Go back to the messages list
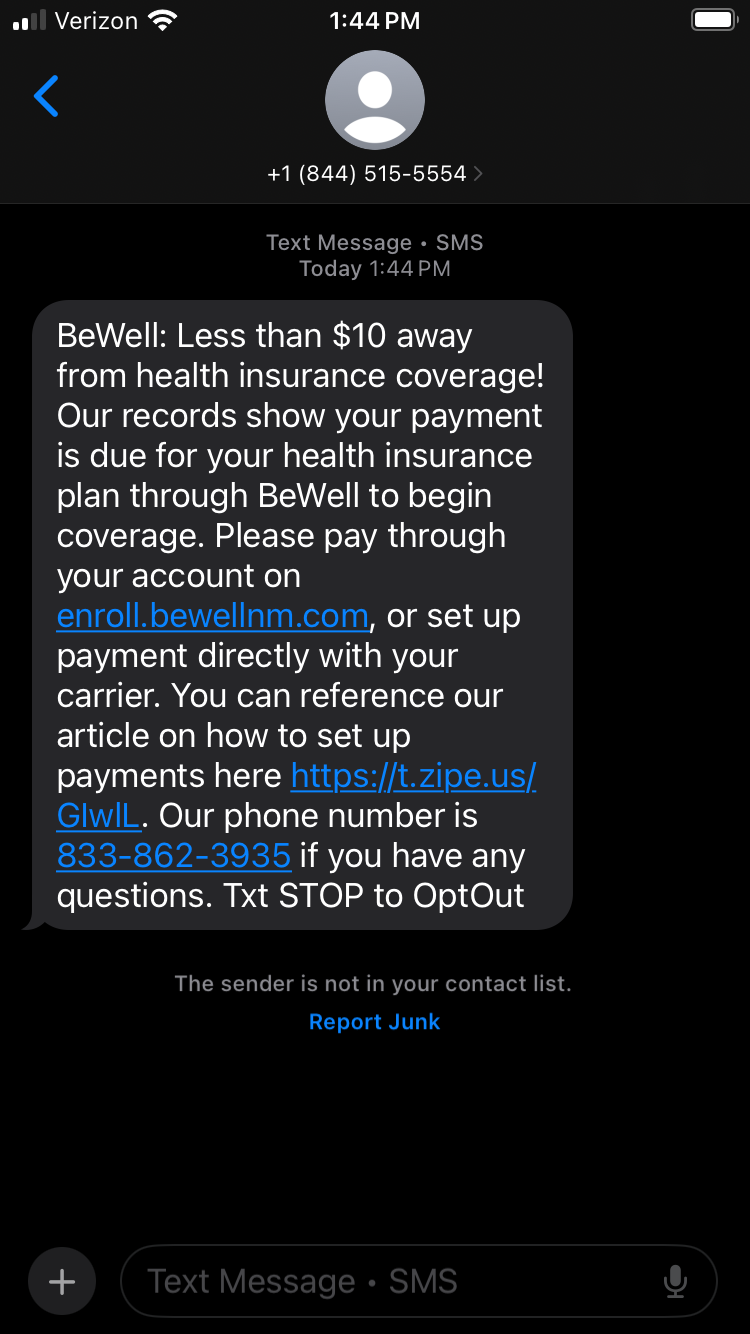Image resolution: width=750 pixels, height=1334 pixels. pyautogui.click(x=46, y=97)
